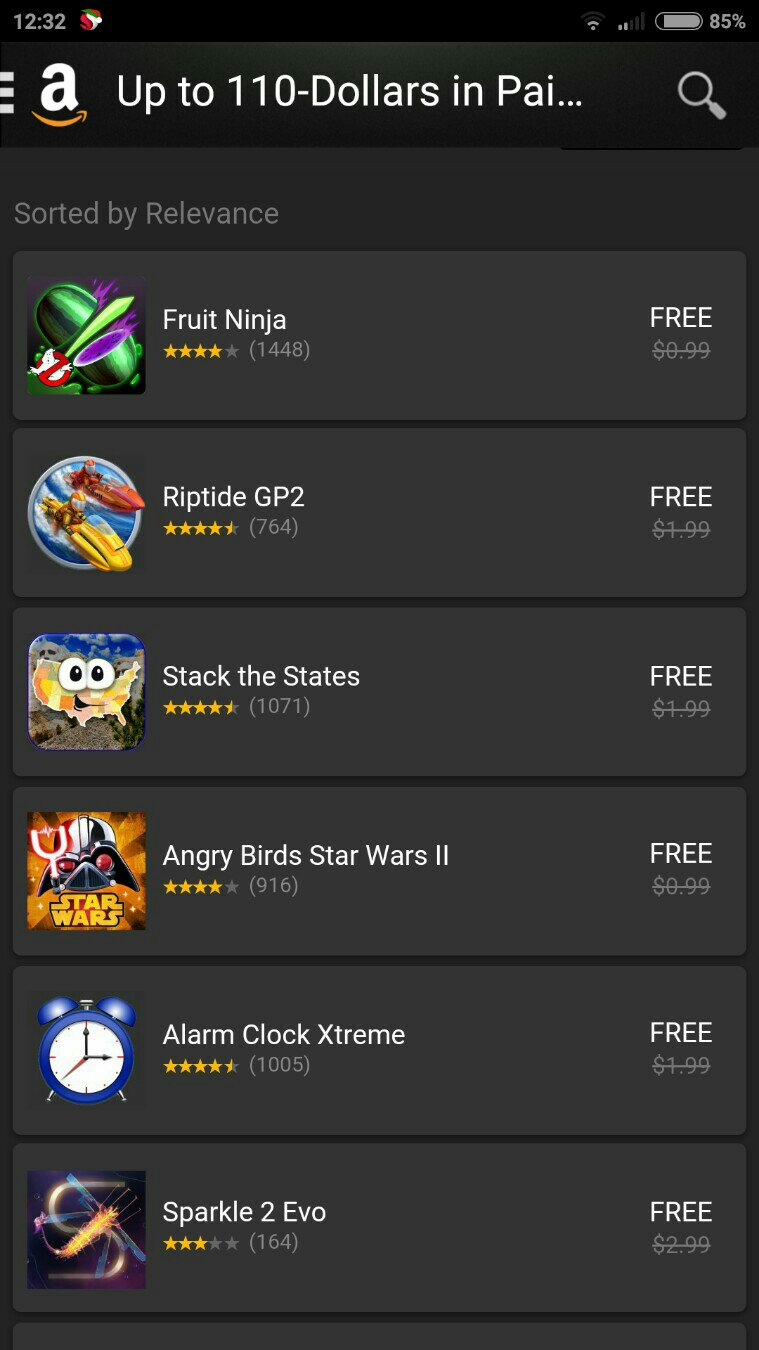Open the drawer menu beside Amazon logo
The width and height of the screenshot is (759, 1350).
[x=8, y=93]
